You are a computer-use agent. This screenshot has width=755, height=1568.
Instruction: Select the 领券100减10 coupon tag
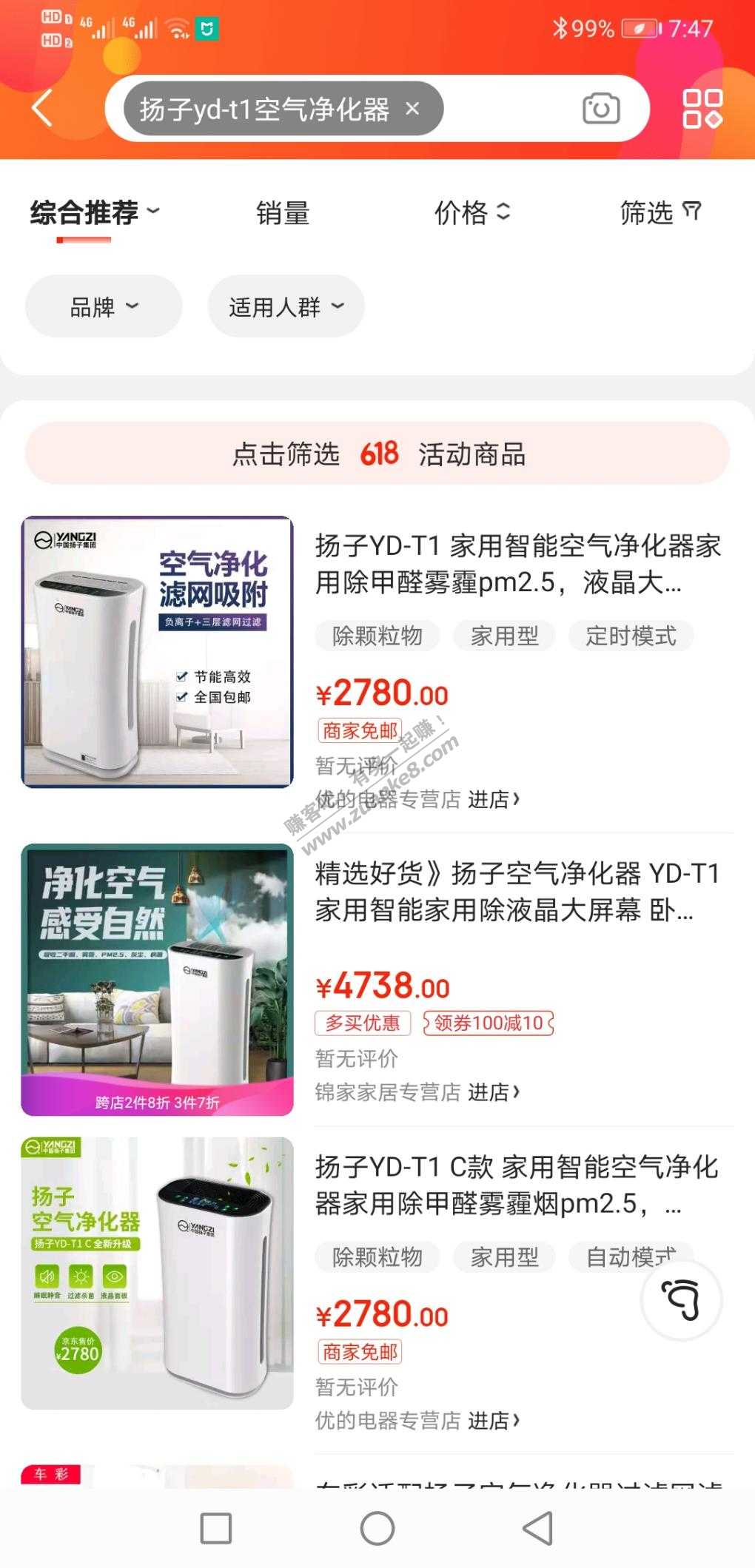pos(489,1023)
